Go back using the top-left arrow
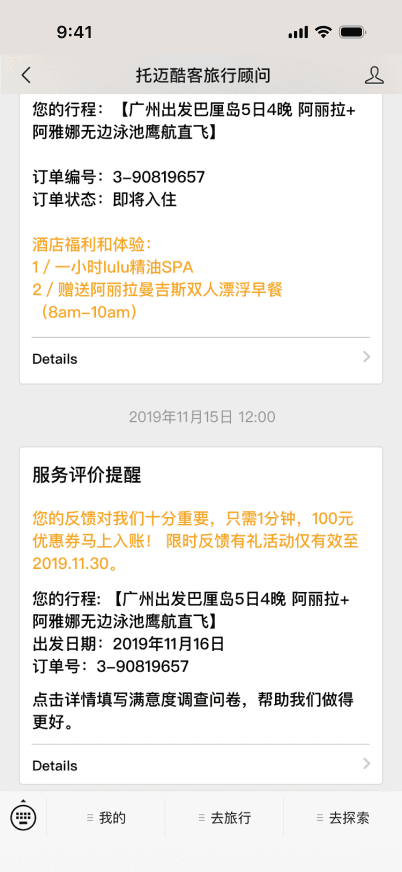Screen dimensions: 402x872 26,76
